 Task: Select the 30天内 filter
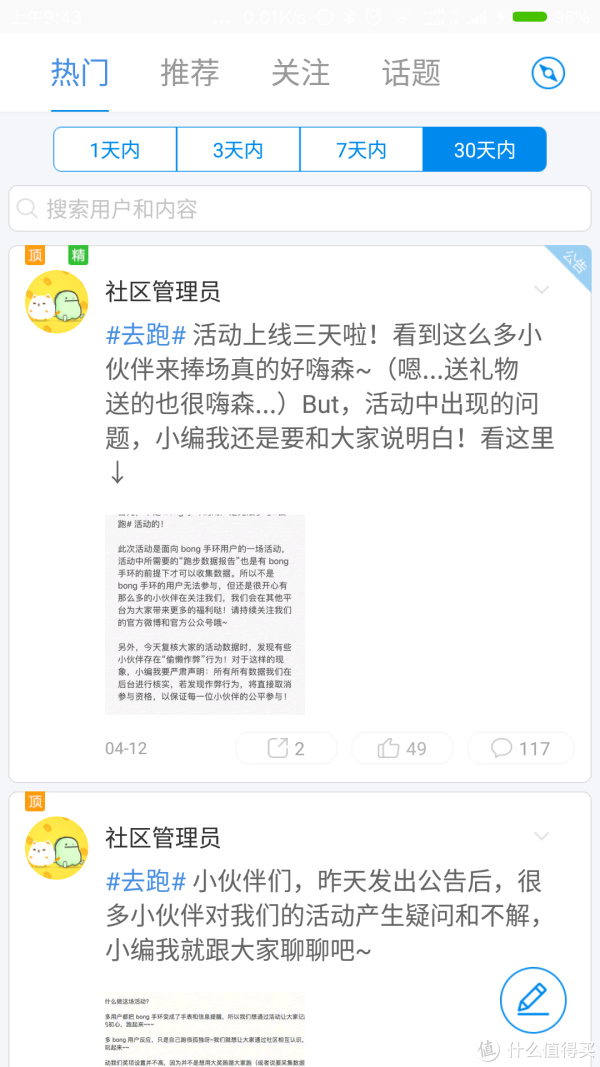click(484, 150)
